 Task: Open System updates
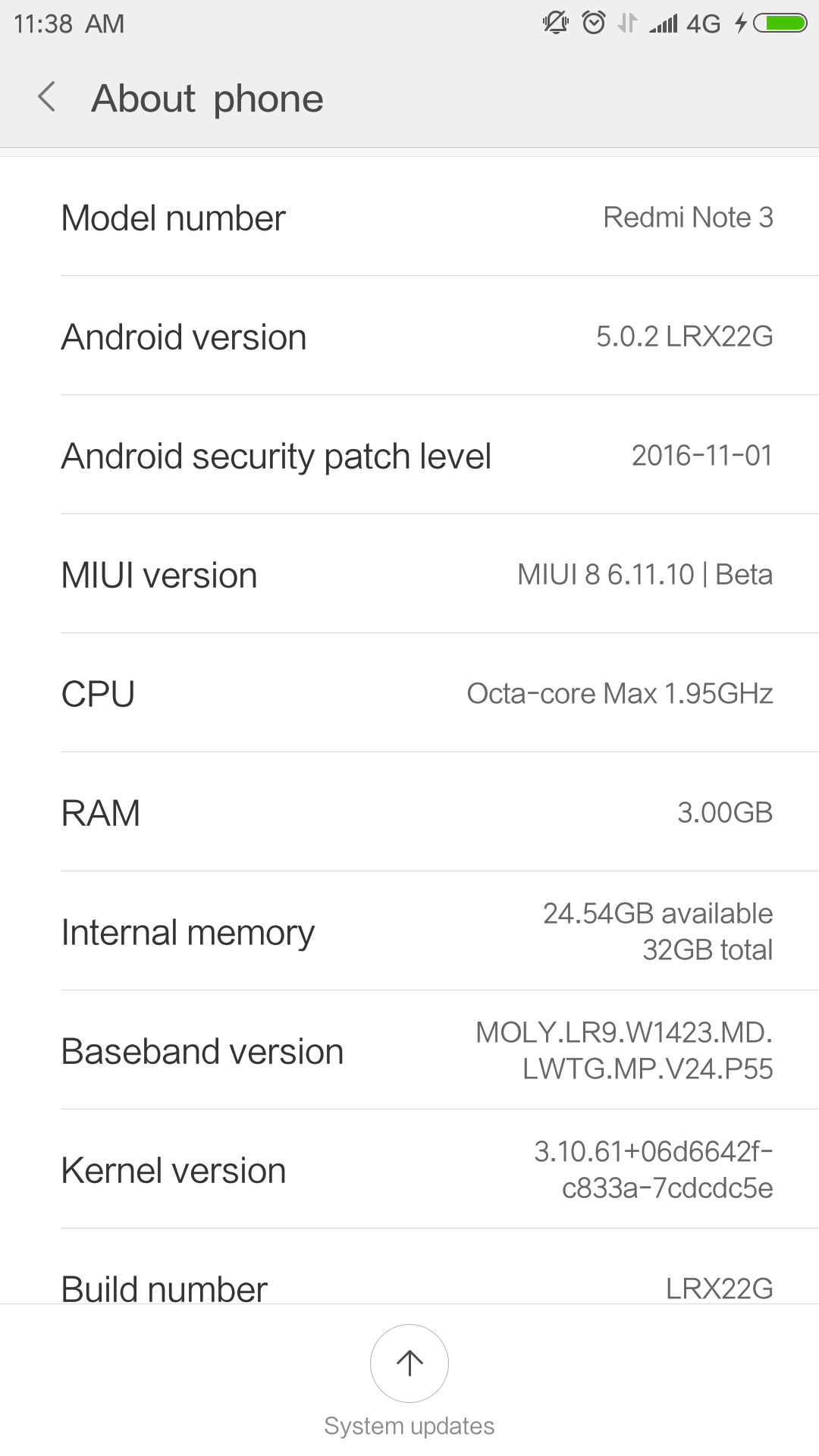[x=409, y=1364]
